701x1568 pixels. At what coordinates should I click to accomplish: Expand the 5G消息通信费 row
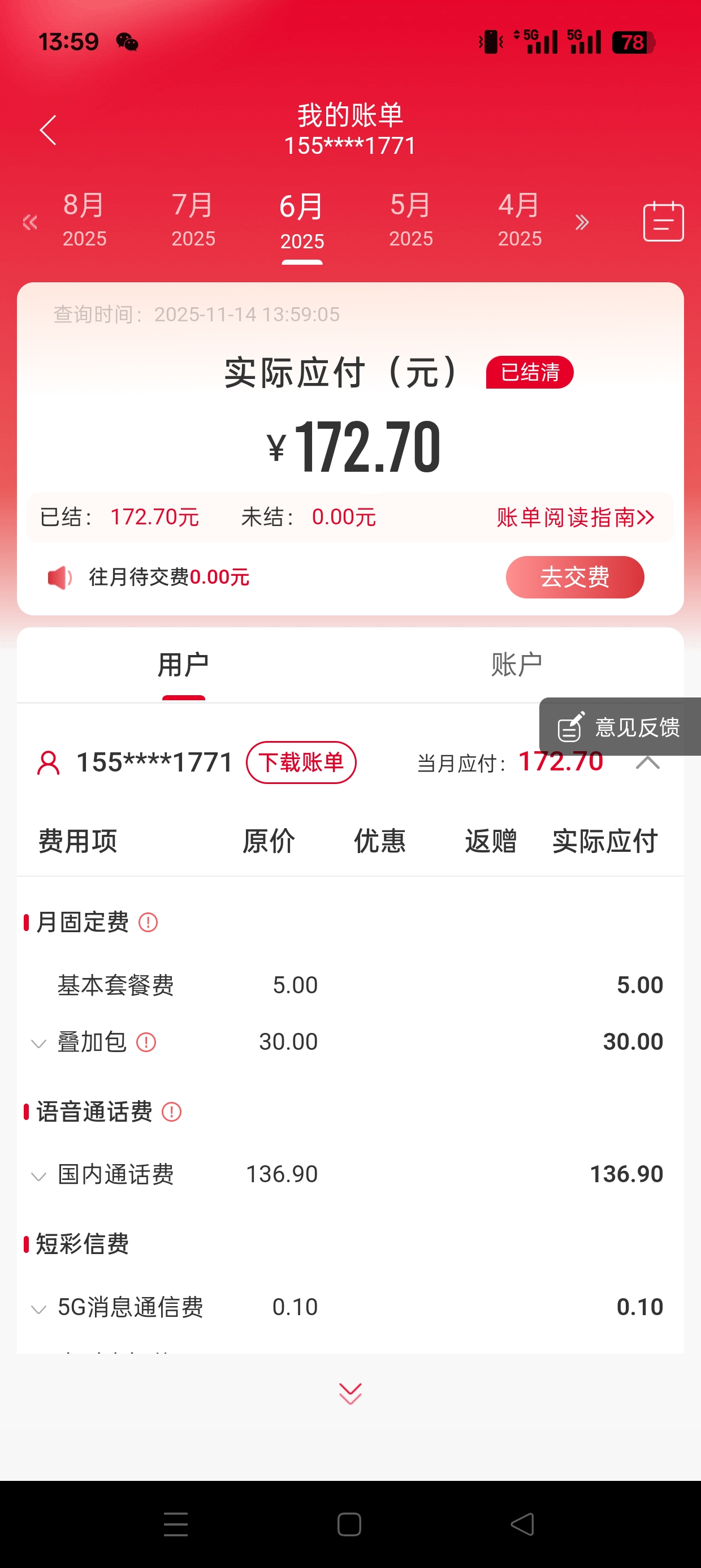click(39, 1308)
